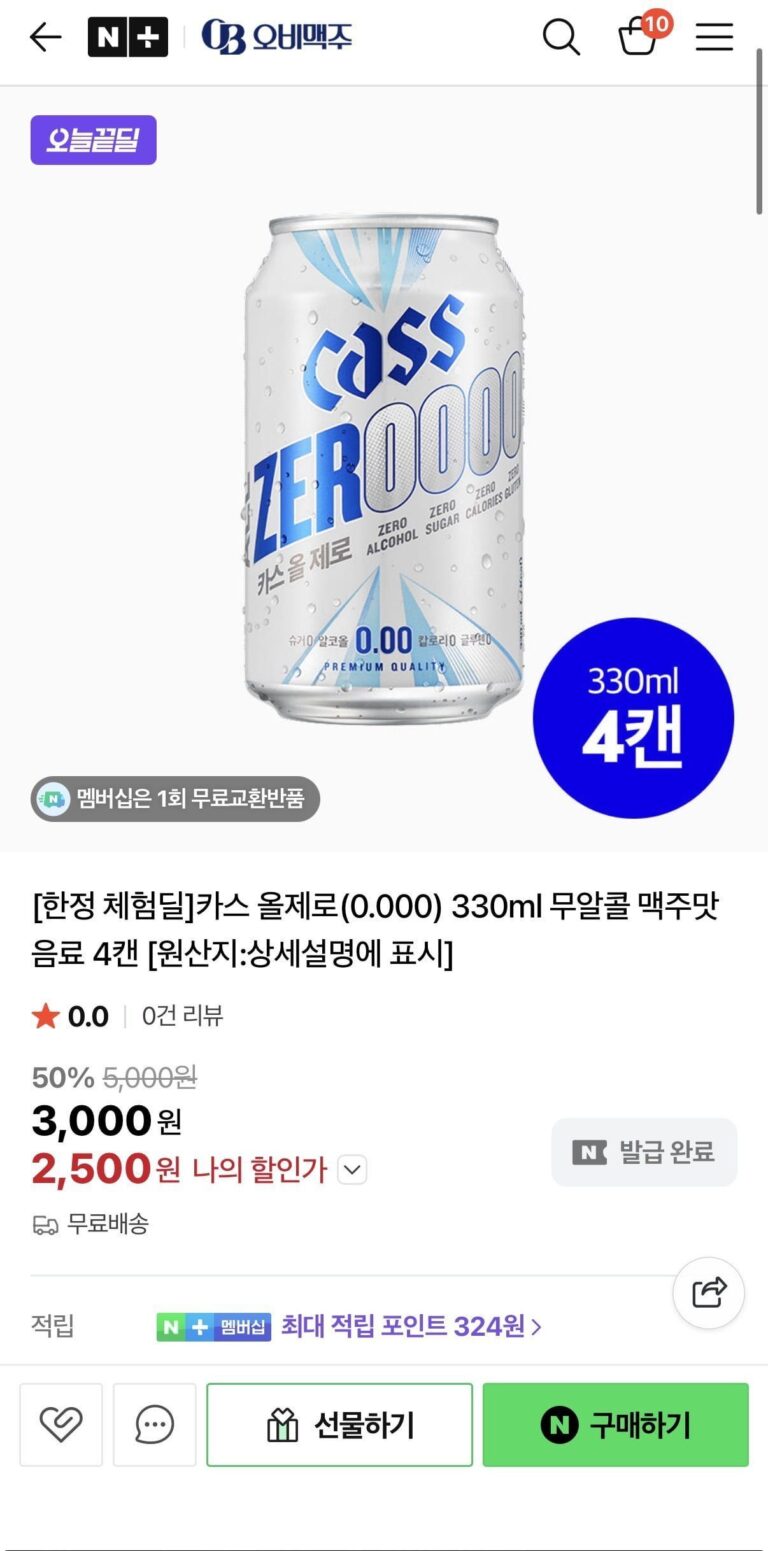This screenshot has width=768, height=1551.
Task: Tap the 발급 완료 coupon button
Action: pyautogui.click(x=644, y=1152)
